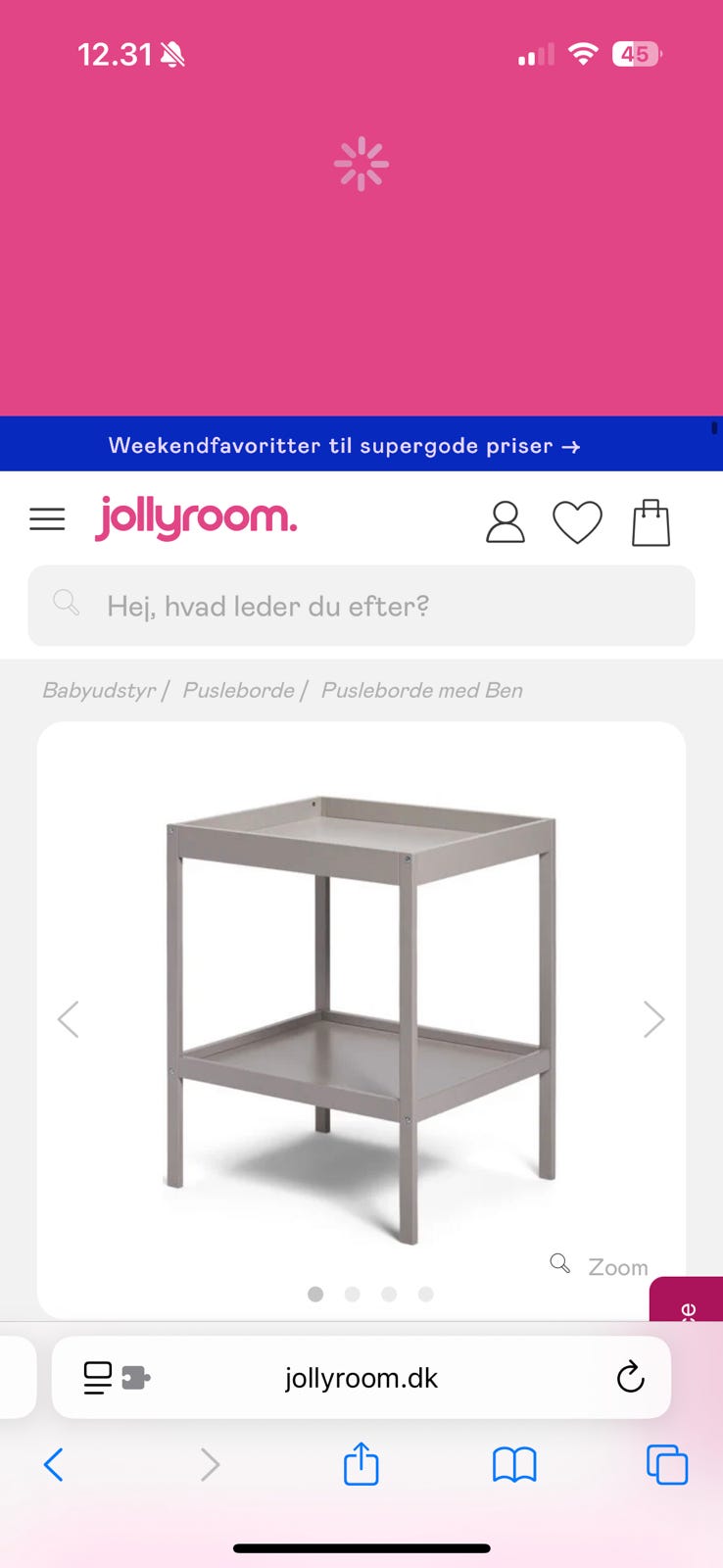Show next product image
This screenshot has width=723, height=1568.
click(654, 1019)
